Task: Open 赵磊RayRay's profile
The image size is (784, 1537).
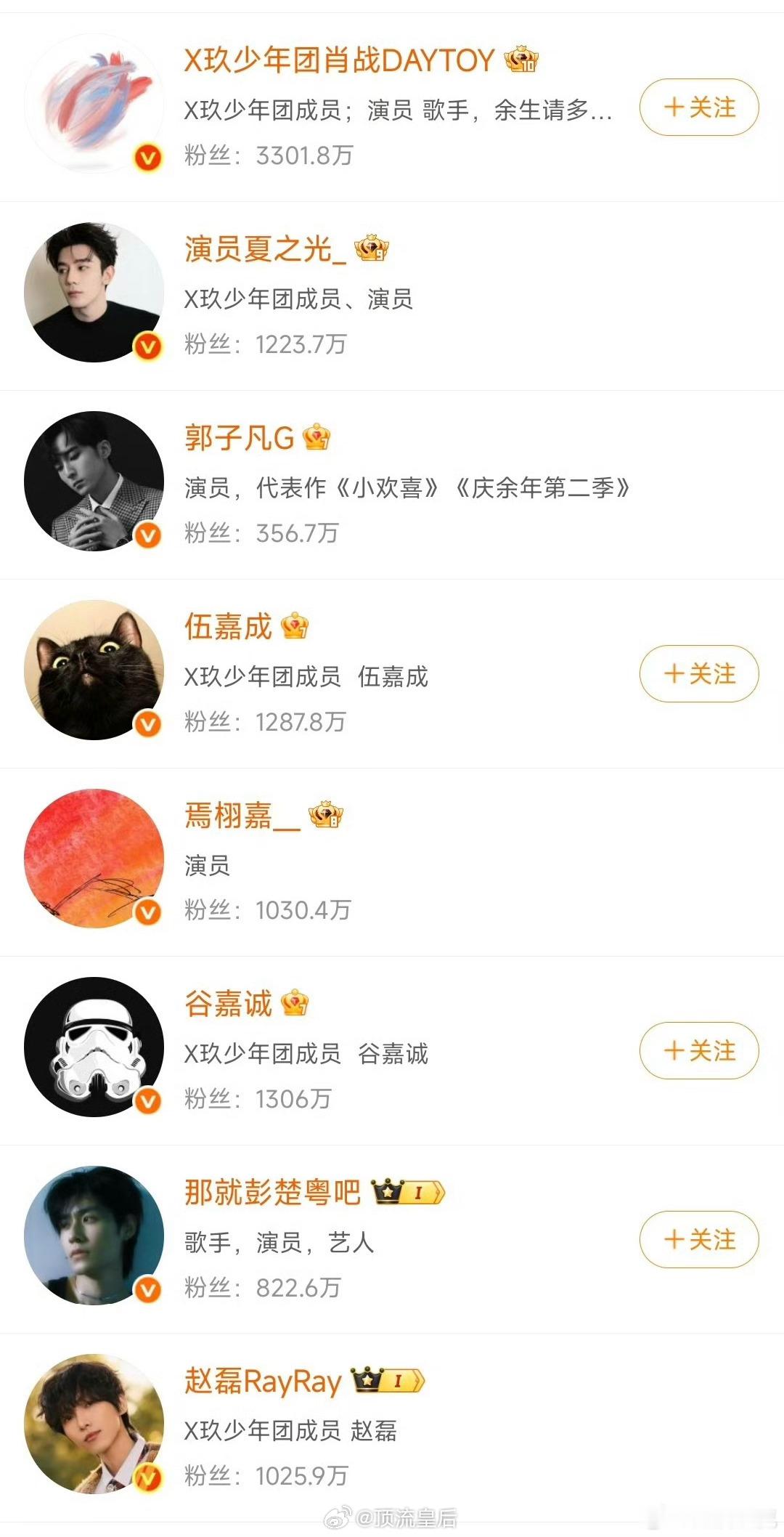Action: (392, 1427)
